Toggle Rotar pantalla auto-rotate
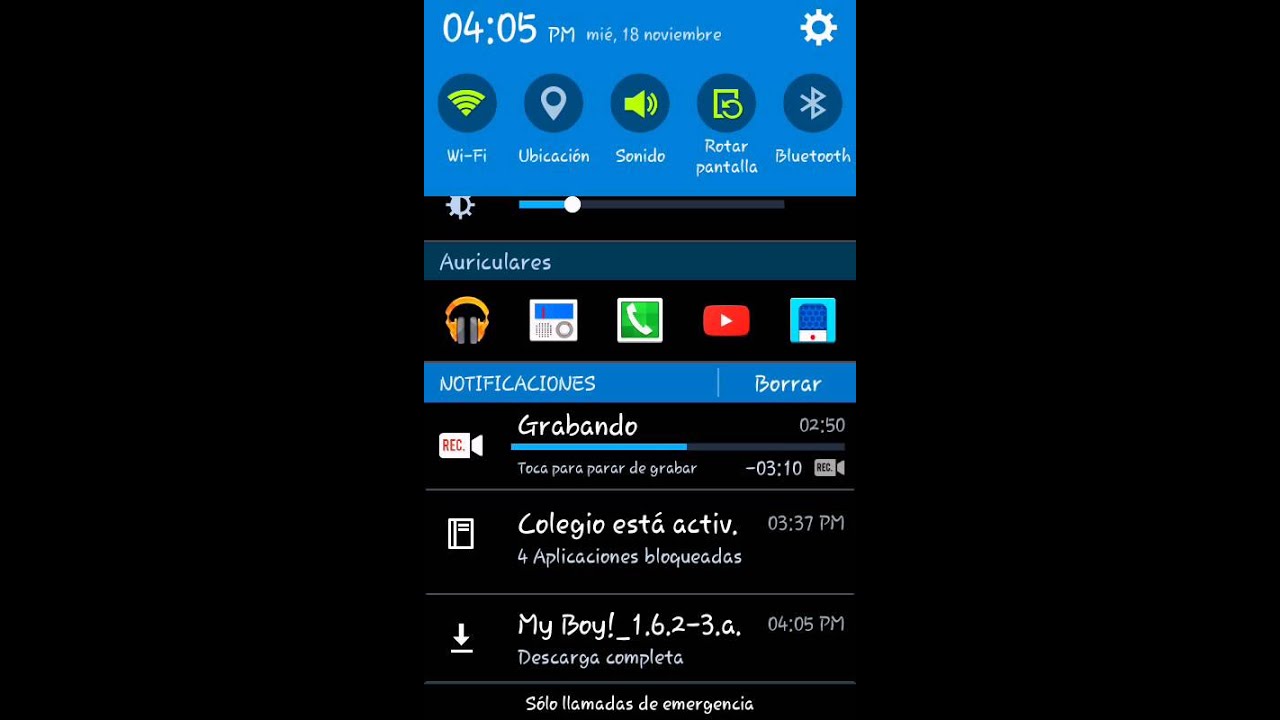 coord(726,104)
